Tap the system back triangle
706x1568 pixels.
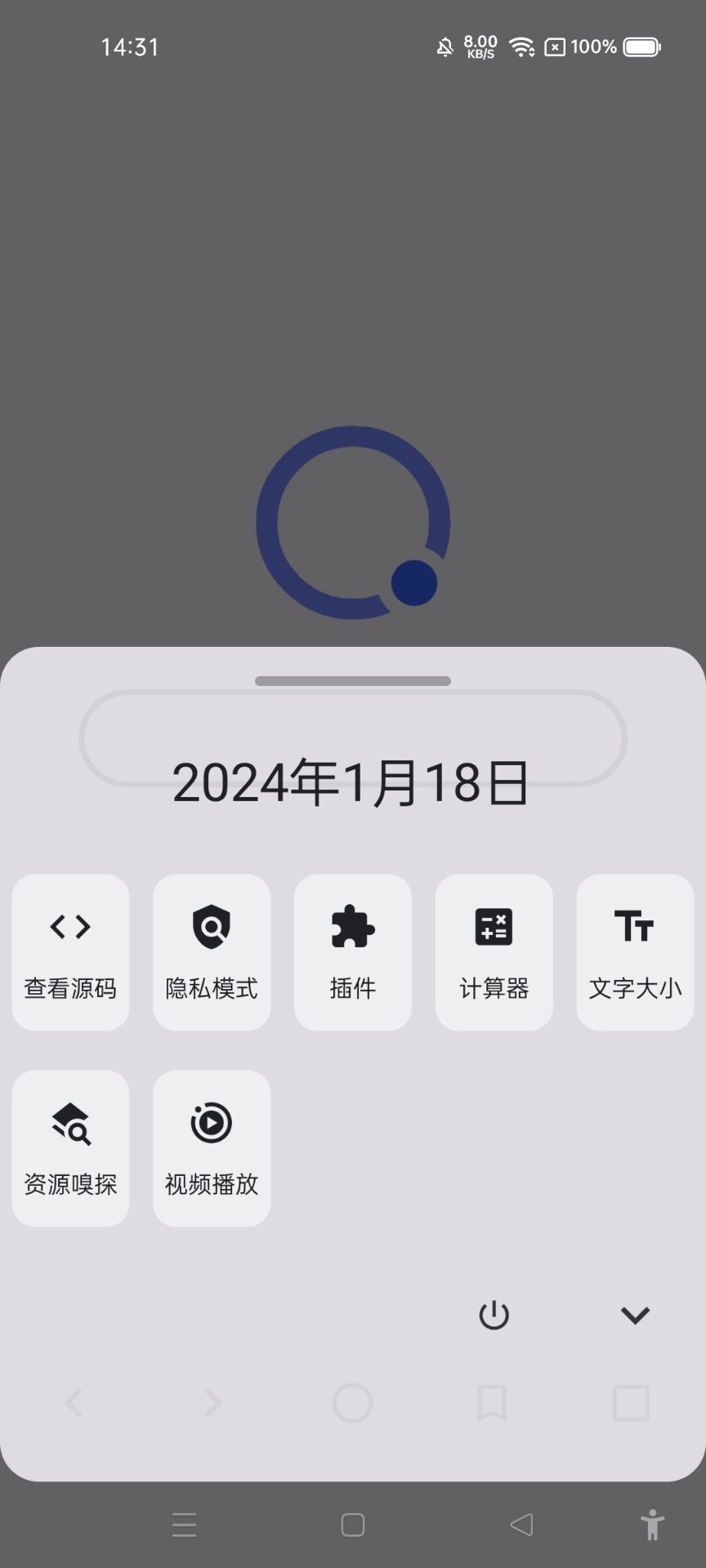coord(521,1525)
